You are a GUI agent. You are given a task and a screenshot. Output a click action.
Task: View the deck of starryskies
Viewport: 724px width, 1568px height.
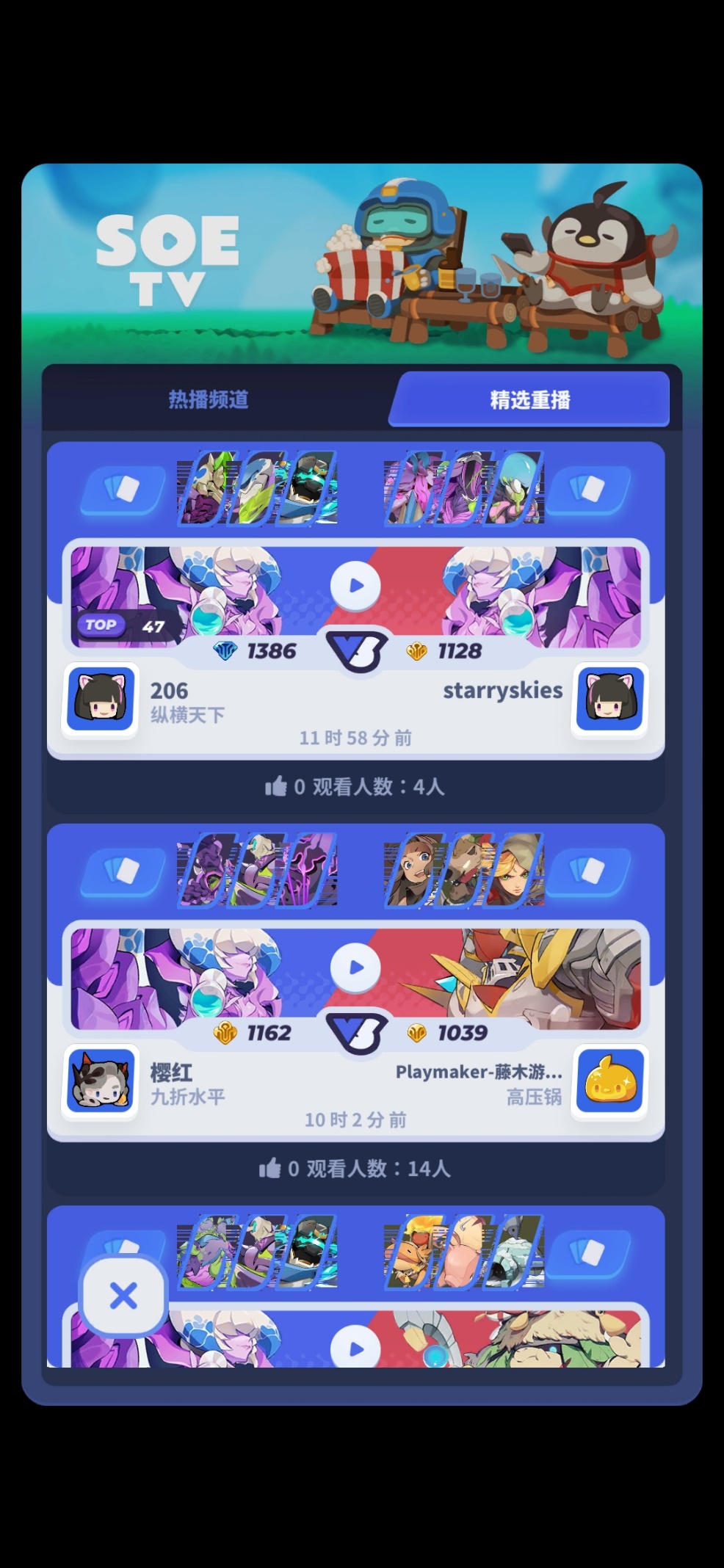(x=588, y=490)
